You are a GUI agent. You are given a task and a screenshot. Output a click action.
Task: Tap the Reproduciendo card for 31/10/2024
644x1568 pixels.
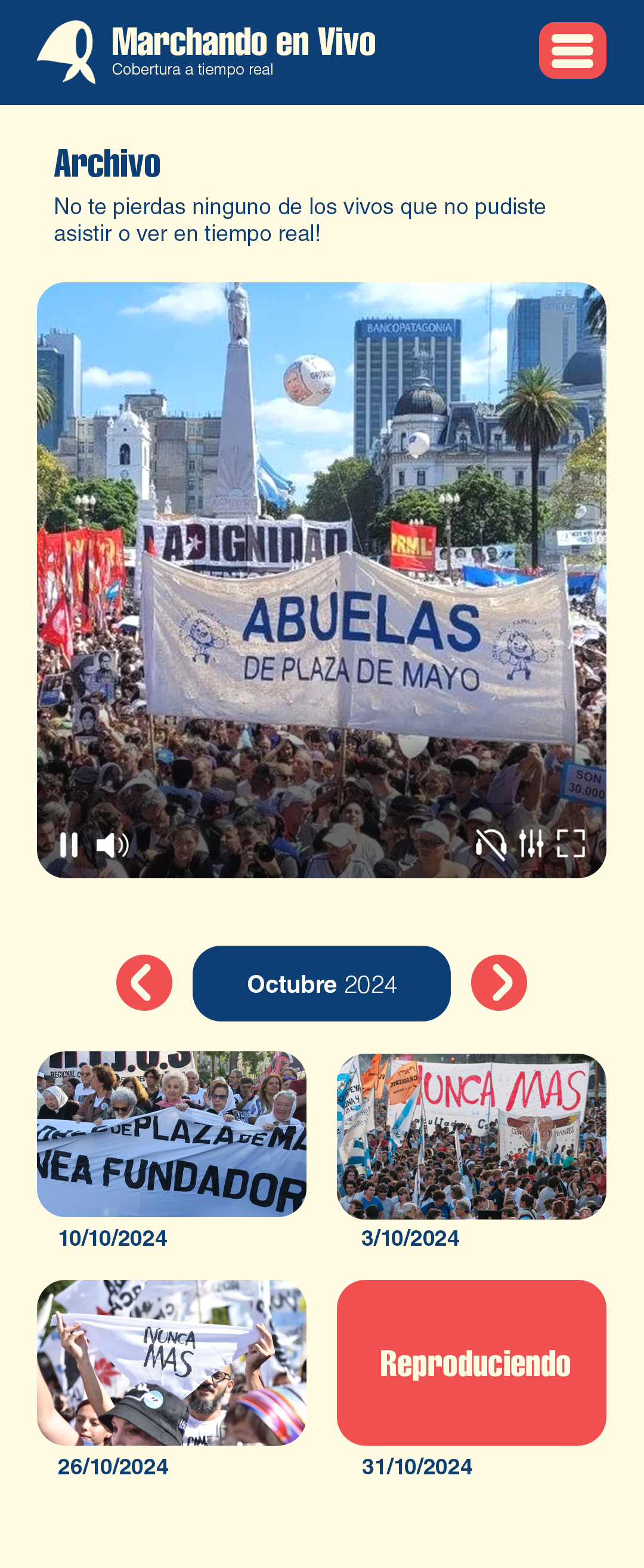coord(471,1362)
